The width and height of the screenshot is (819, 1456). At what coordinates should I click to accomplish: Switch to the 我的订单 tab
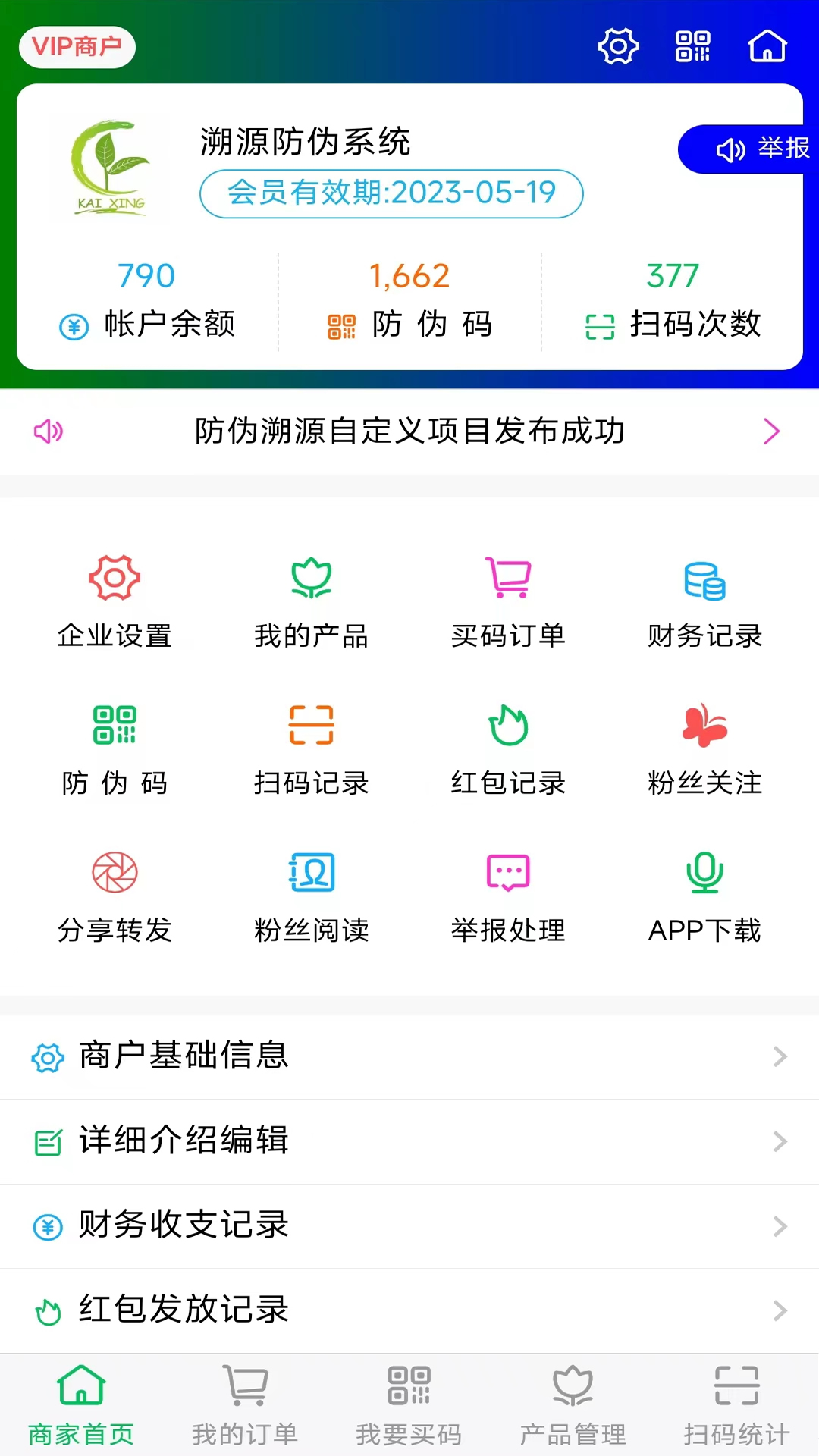(244, 1407)
